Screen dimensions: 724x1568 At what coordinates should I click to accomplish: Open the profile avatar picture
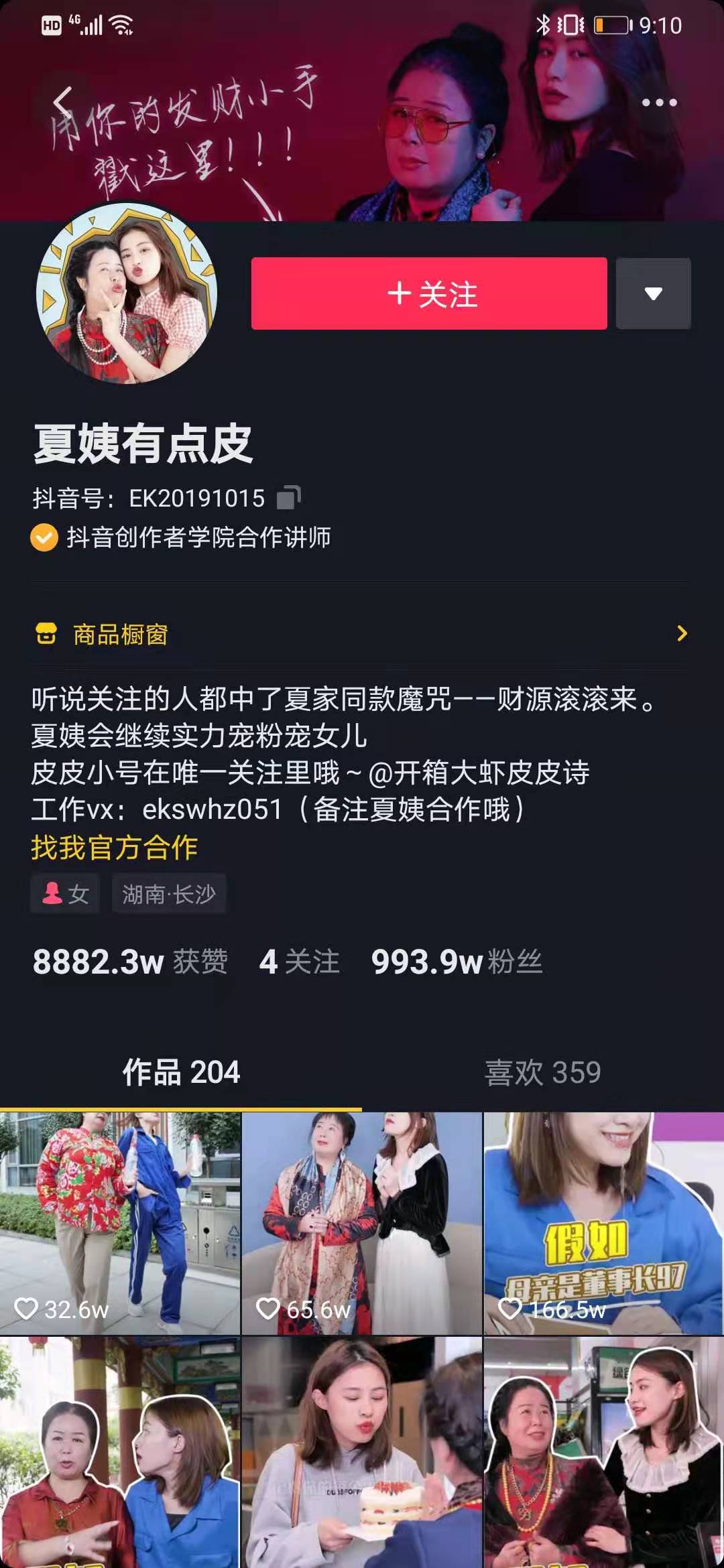point(127,293)
